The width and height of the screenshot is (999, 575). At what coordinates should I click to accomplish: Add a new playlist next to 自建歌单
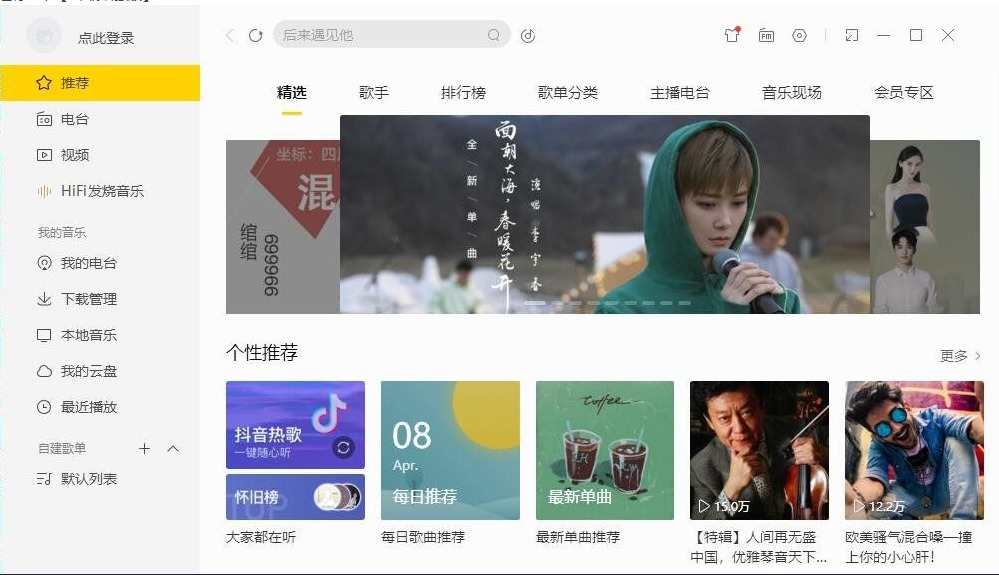(x=144, y=449)
